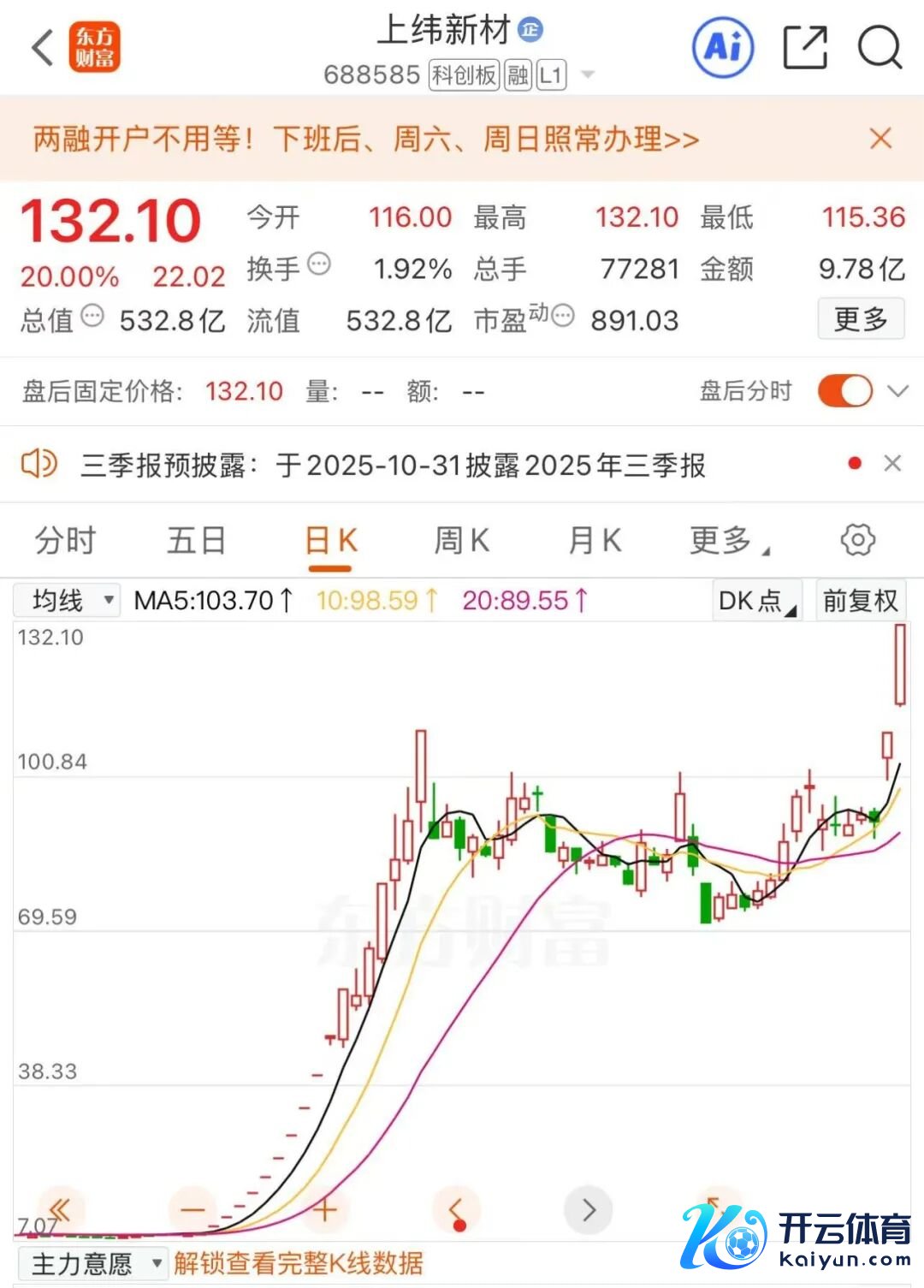Open the 主力意愿 indicator dropdown
Image resolution: width=924 pixels, height=1288 pixels.
coord(92,1263)
